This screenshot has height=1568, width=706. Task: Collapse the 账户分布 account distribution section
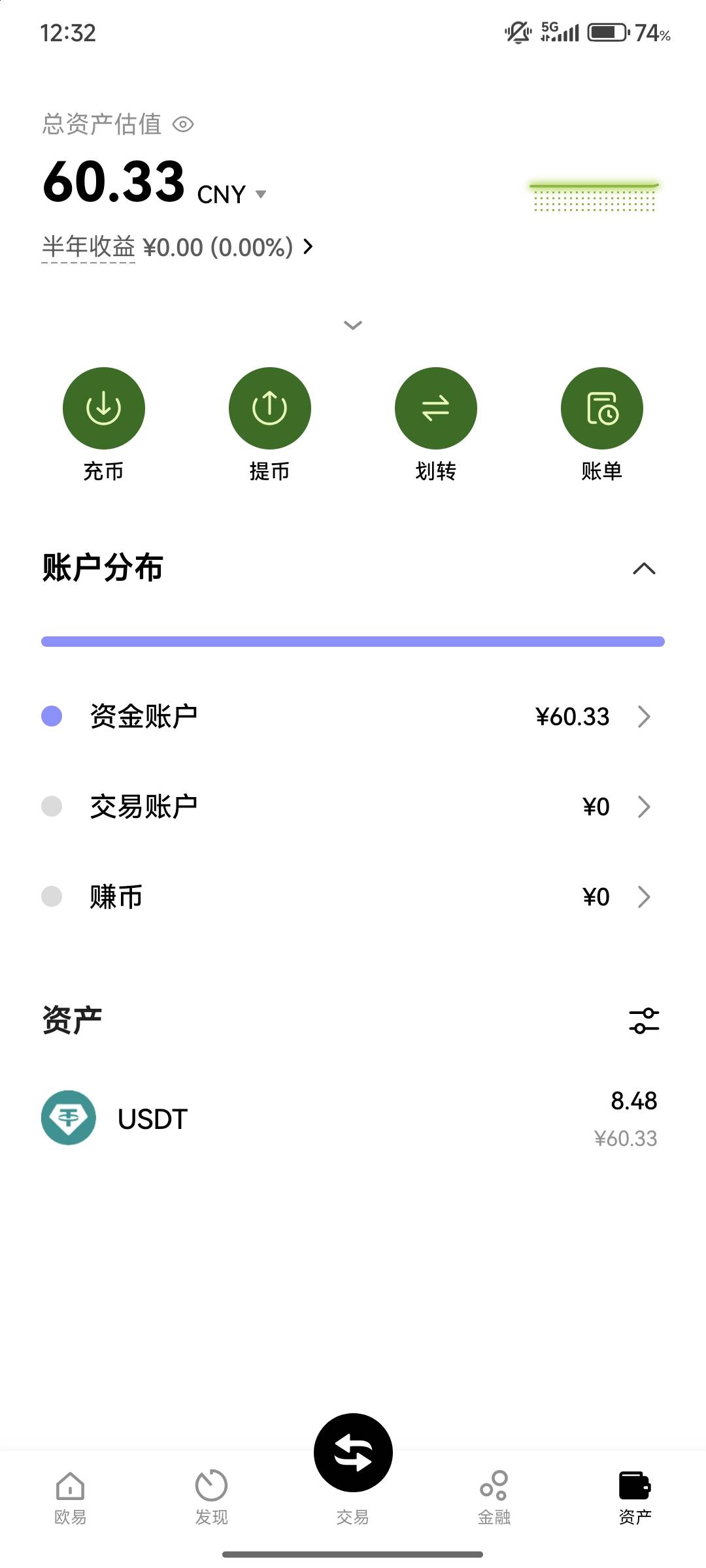point(644,568)
